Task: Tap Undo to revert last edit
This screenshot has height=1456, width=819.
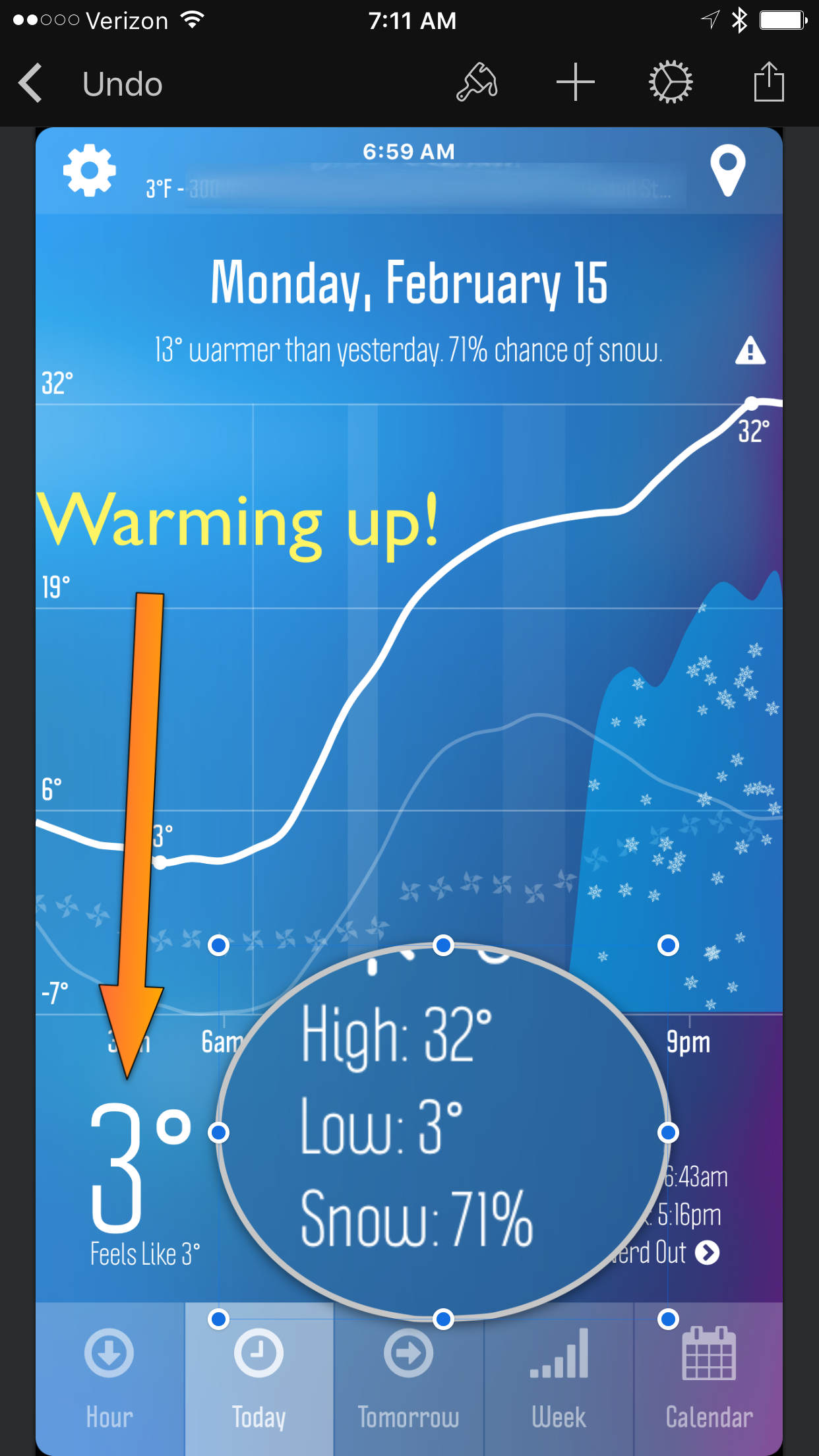Action: [122, 84]
